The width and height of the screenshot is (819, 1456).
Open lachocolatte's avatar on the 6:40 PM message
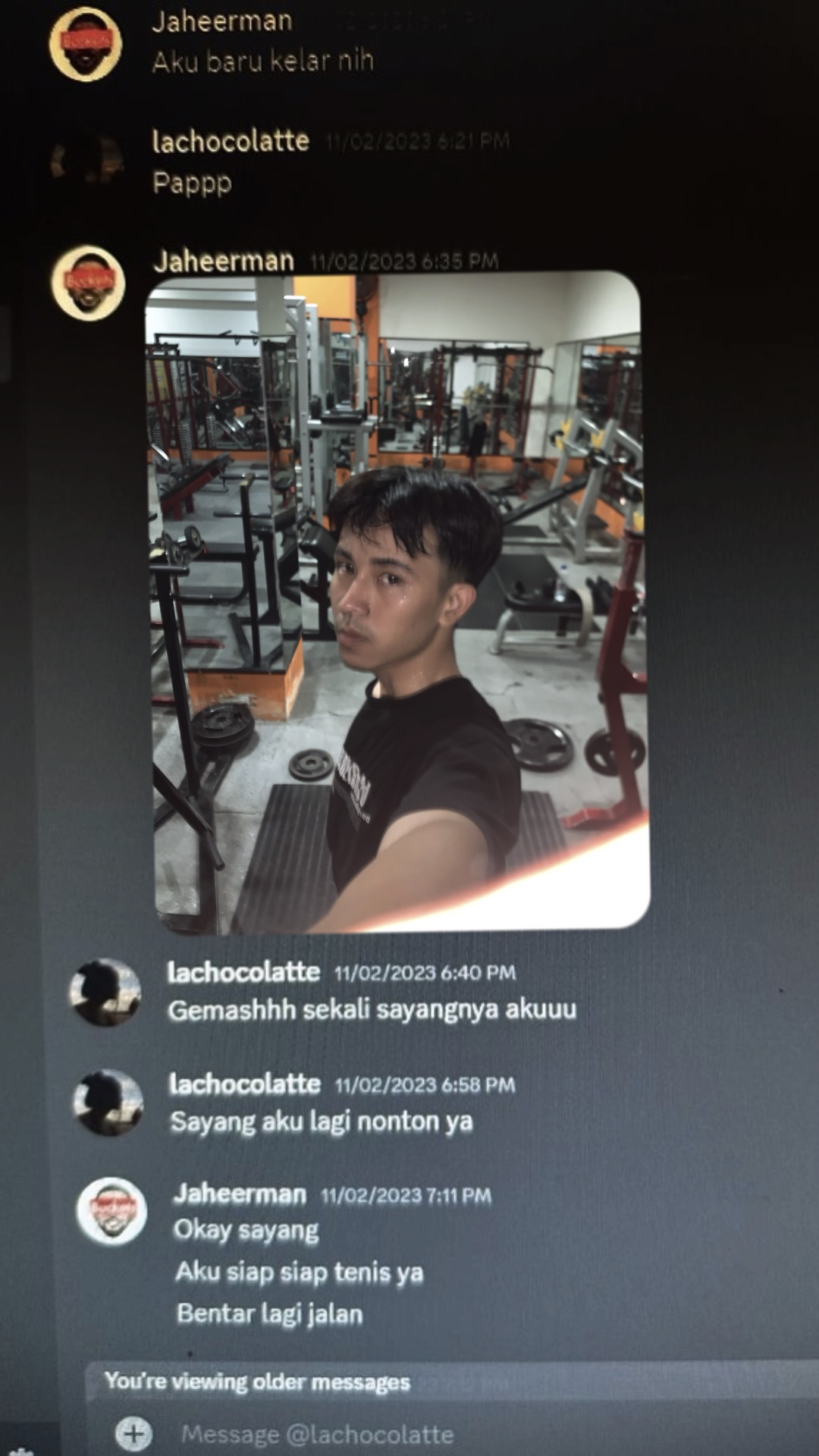coord(105,992)
